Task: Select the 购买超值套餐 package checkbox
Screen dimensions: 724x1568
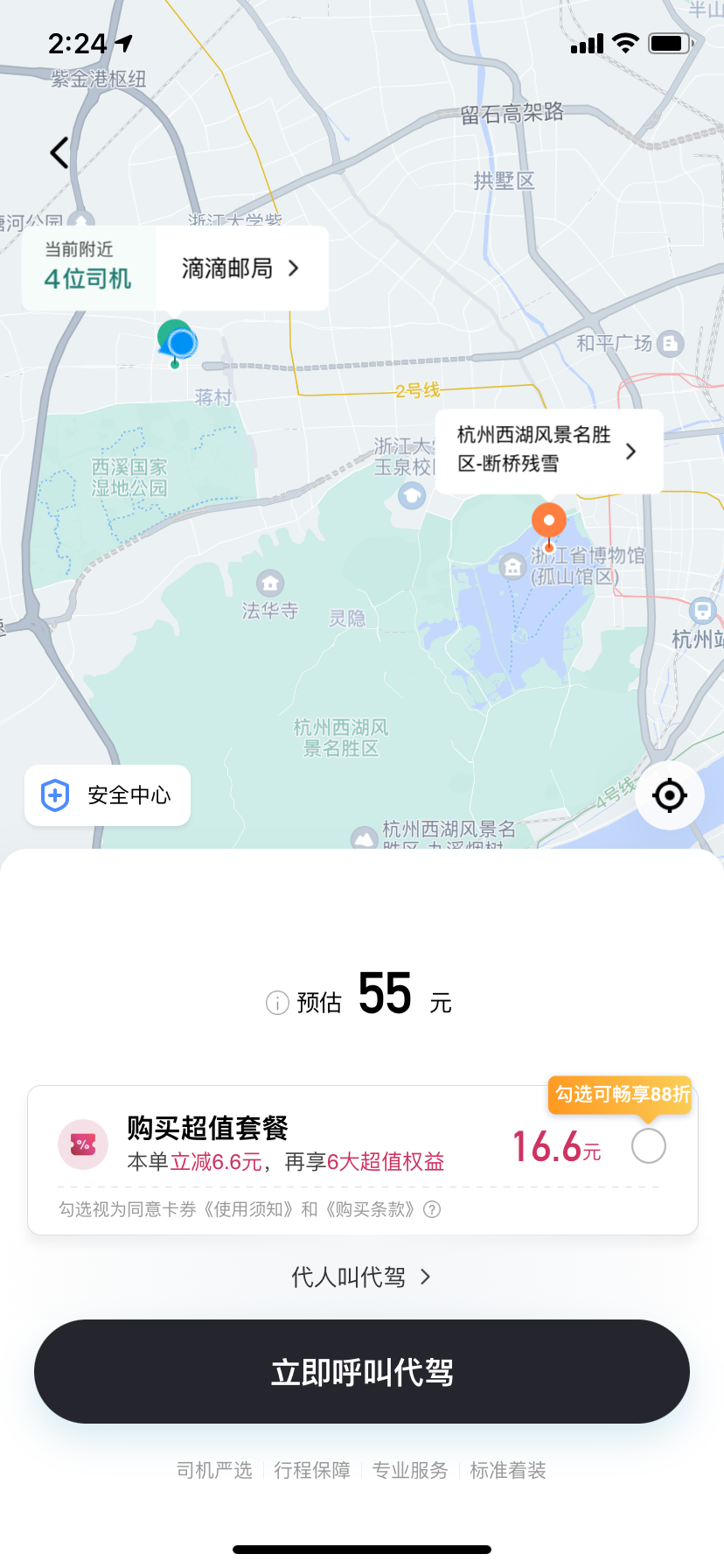Action: click(x=649, y=1146)
